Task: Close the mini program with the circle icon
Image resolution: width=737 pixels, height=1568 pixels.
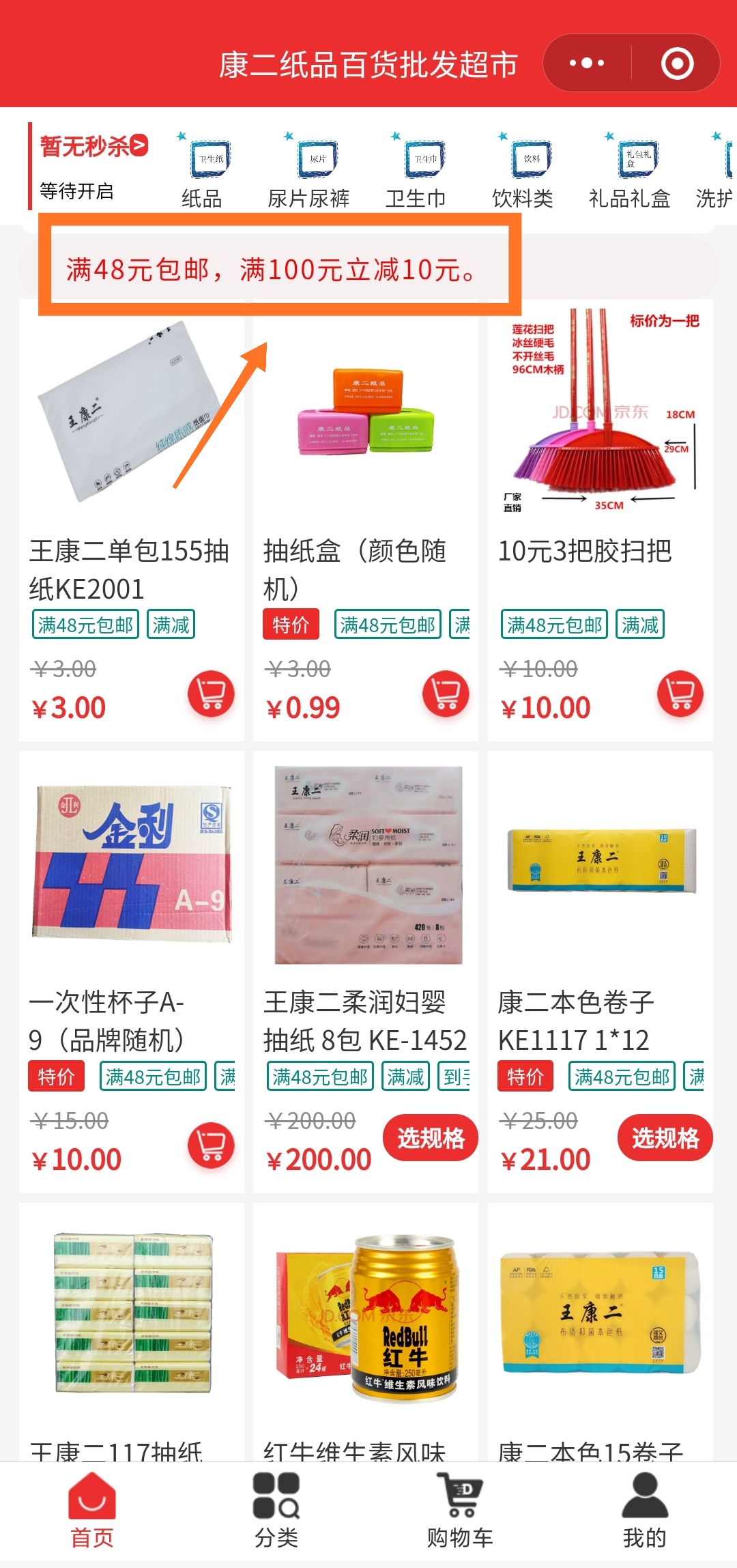Action: pos(677,63)
